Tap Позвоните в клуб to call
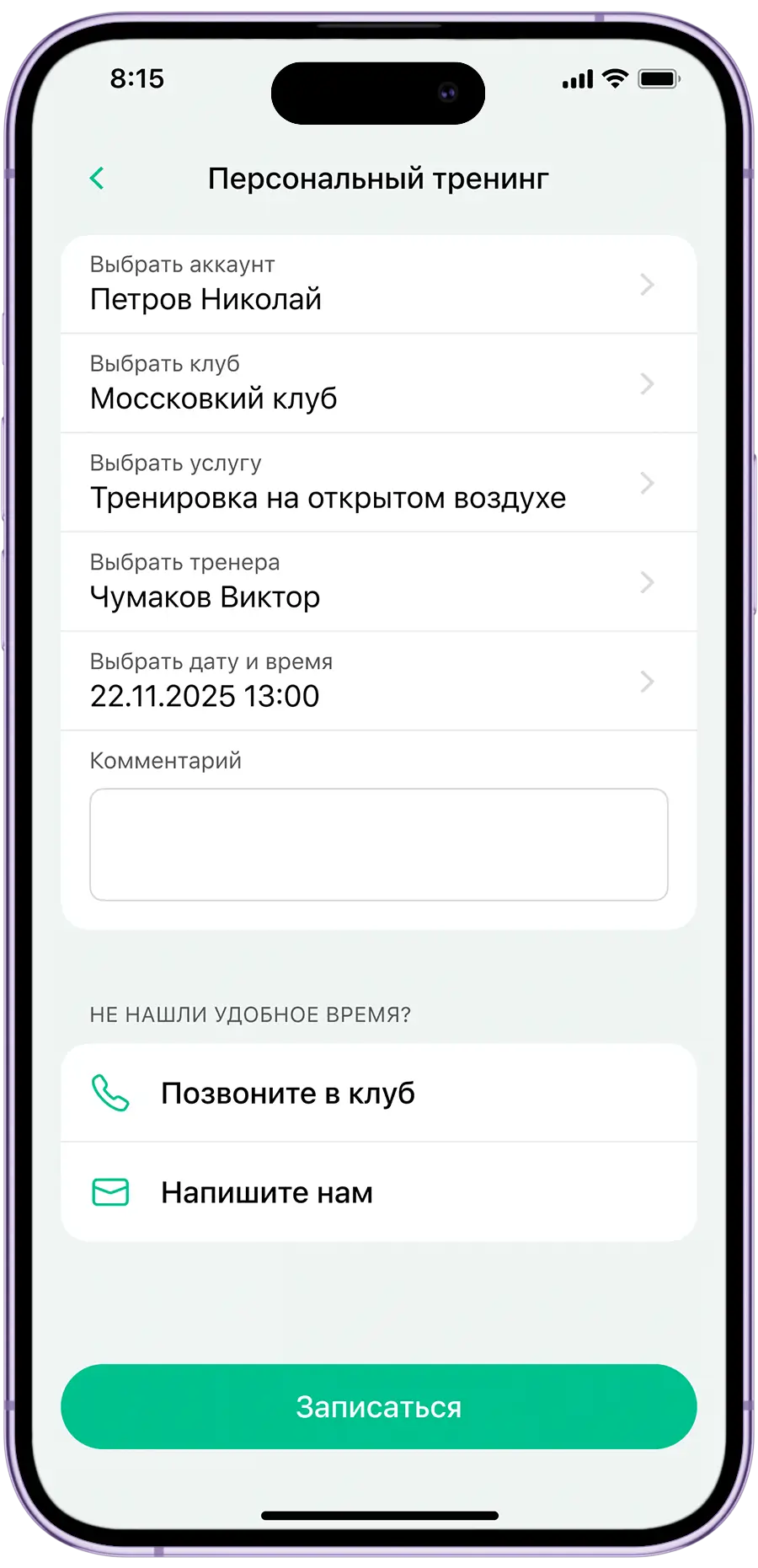 (378, 1093)
